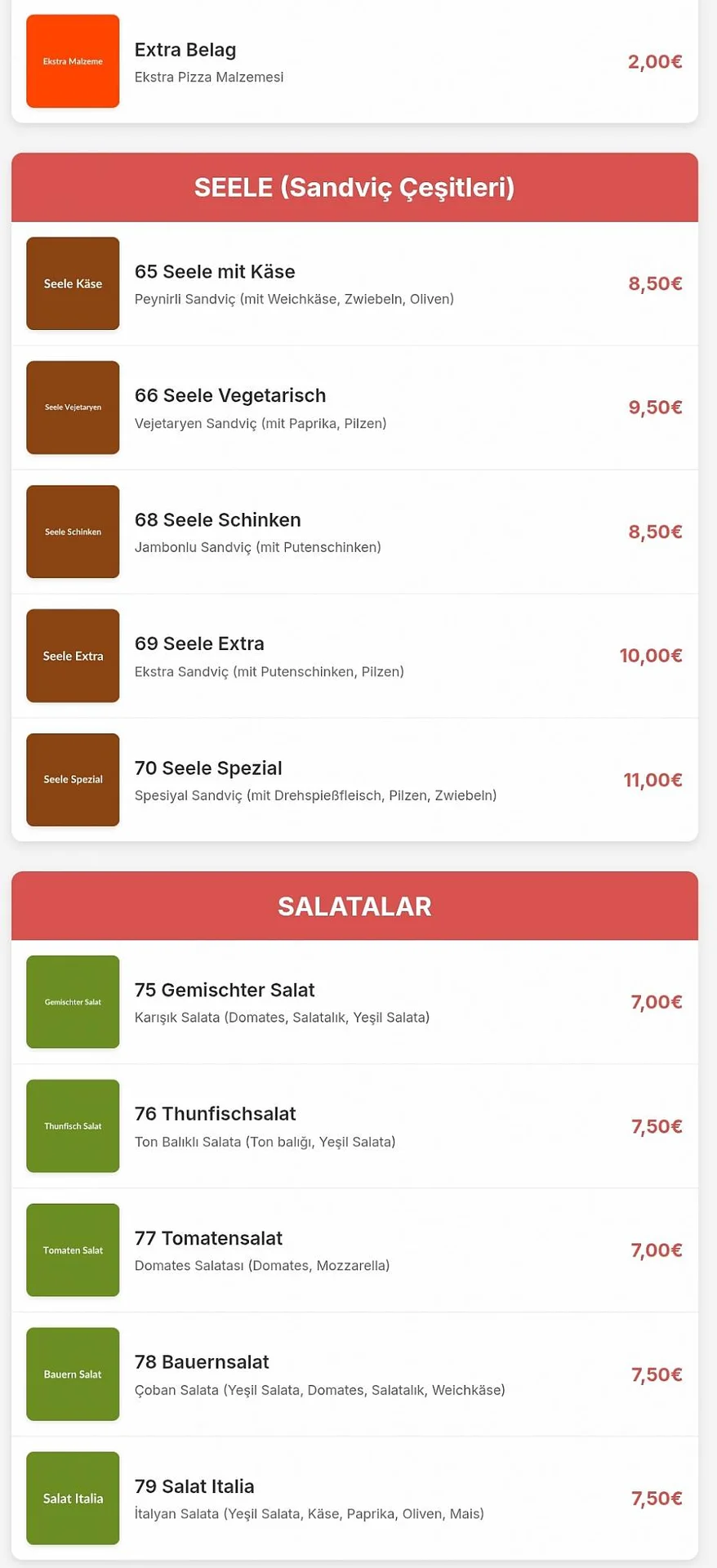
Task: Select 65 Seele mit Käse
Action: pyautogui.click(x=354, y=284)
